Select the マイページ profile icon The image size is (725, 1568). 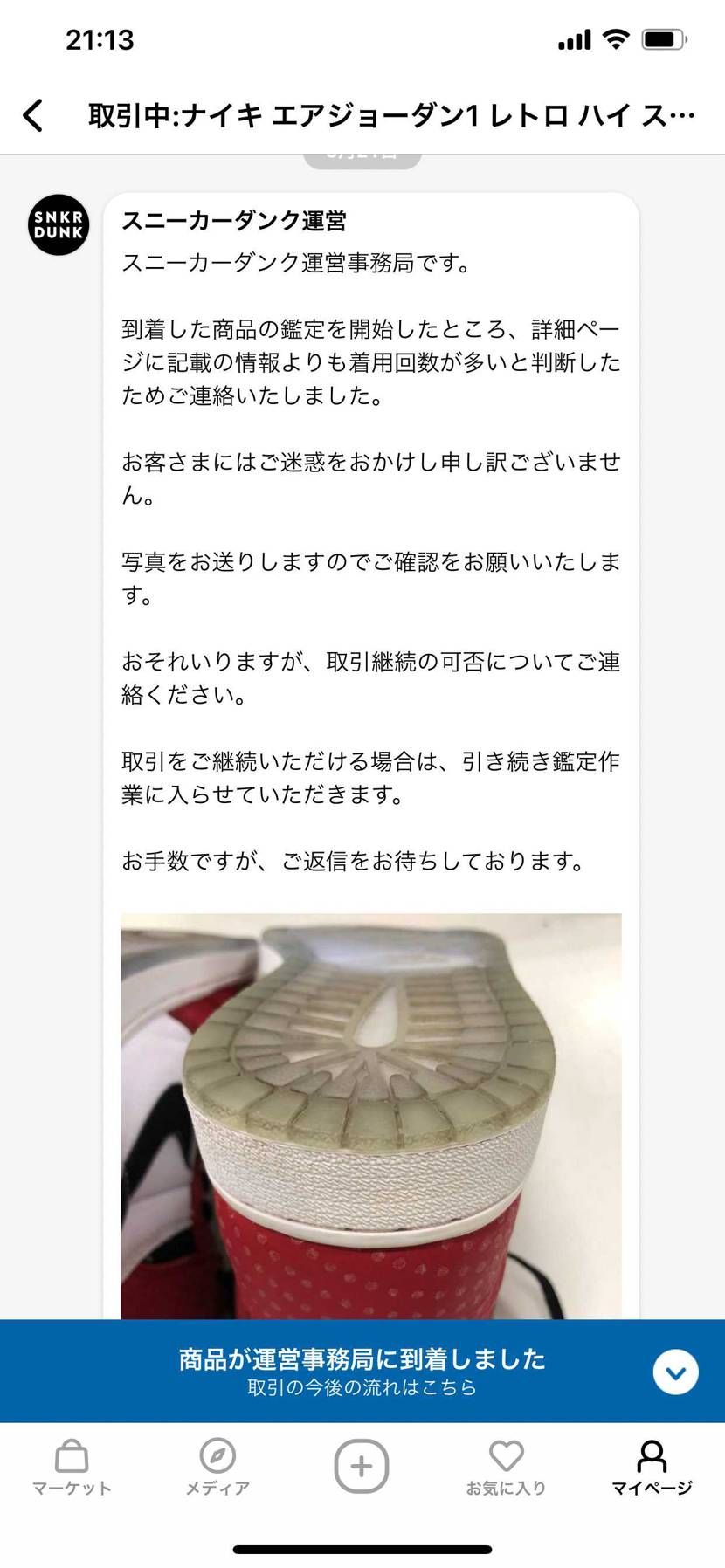(652, 1457)
